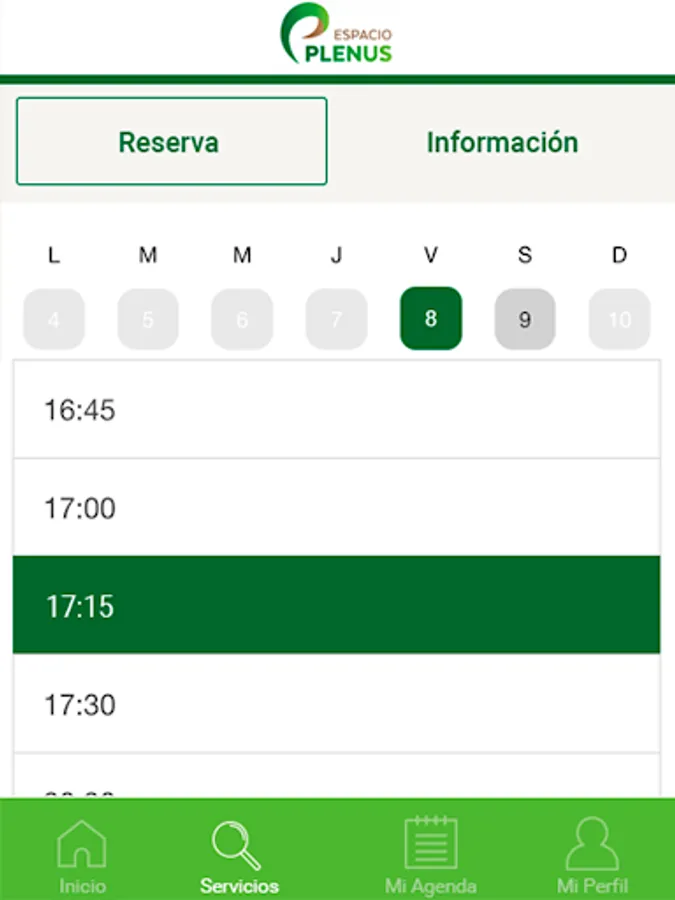This screenshot has height=900, width=675.
Task: Open the Servicios tab
Action: click(239, 856)
